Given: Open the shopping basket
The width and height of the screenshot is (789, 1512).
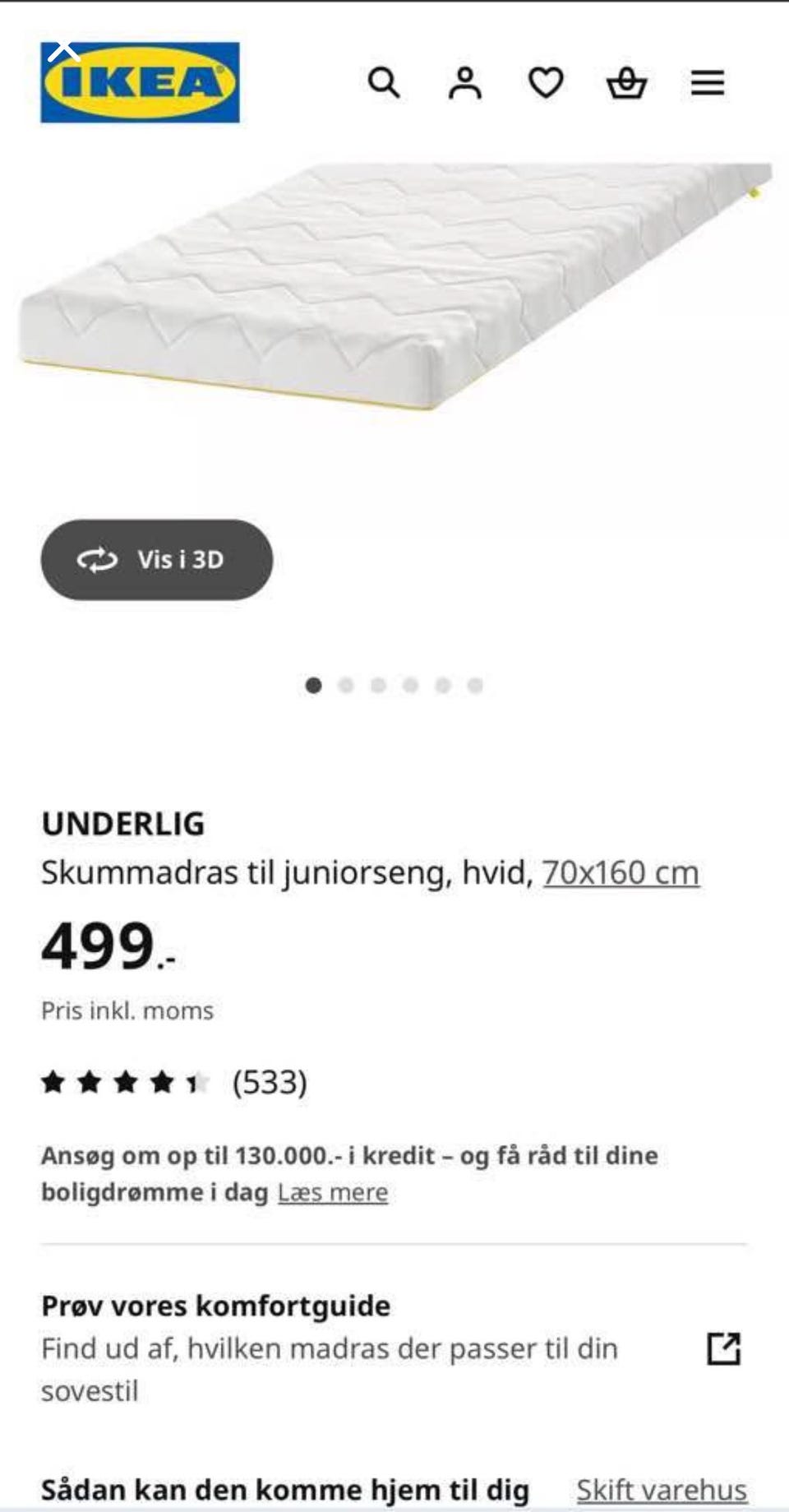Looking at the screenshot, I should [x=626, y=83].
